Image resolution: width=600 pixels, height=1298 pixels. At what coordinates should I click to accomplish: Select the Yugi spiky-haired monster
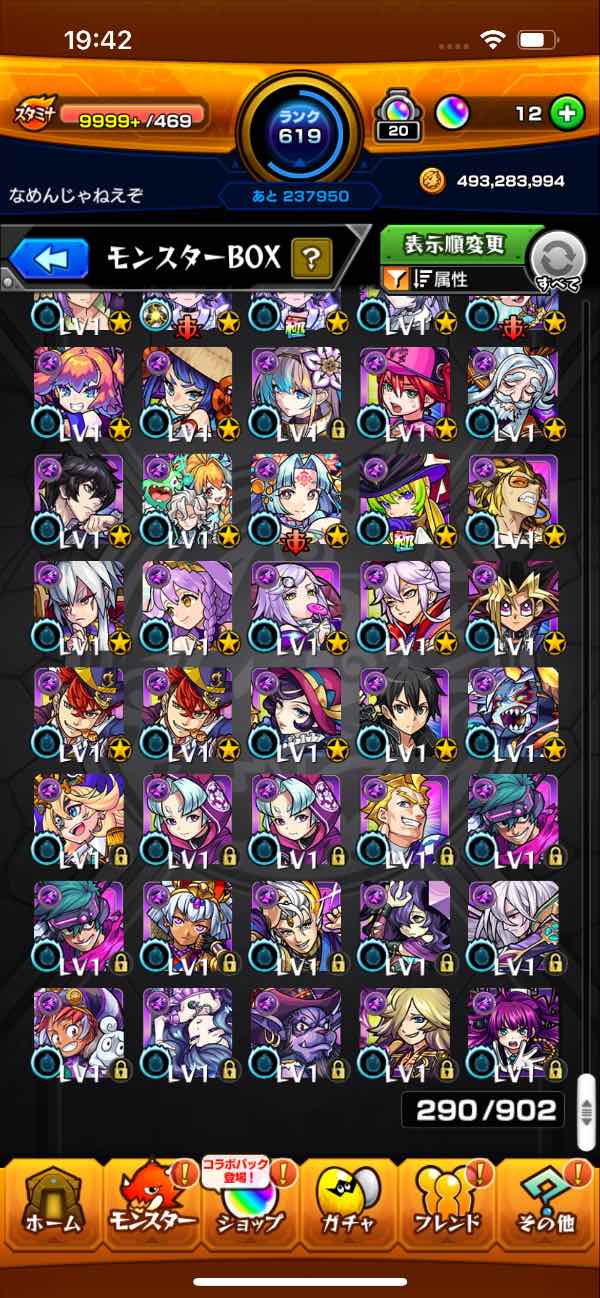[513, 607]
